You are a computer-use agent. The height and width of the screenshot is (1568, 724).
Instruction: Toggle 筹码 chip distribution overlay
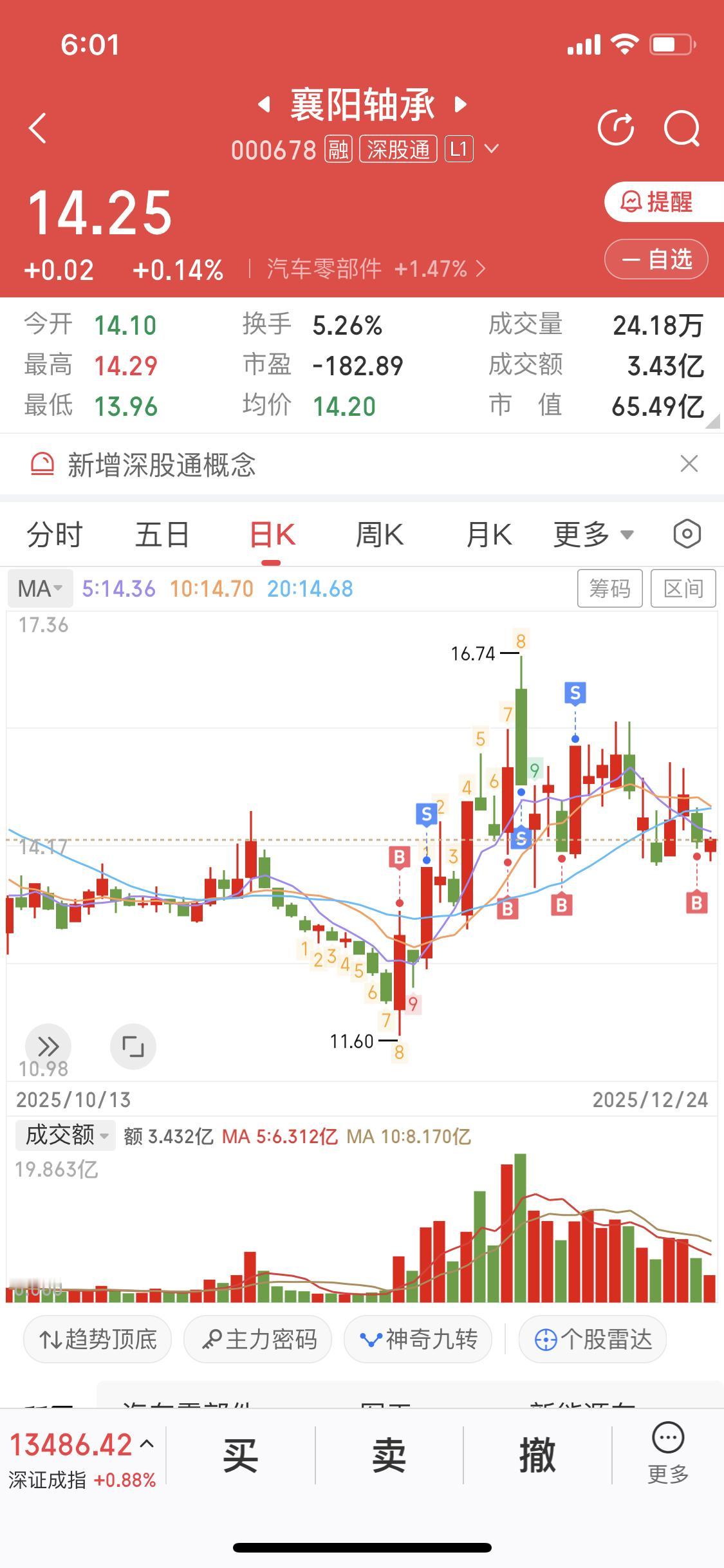609,588
